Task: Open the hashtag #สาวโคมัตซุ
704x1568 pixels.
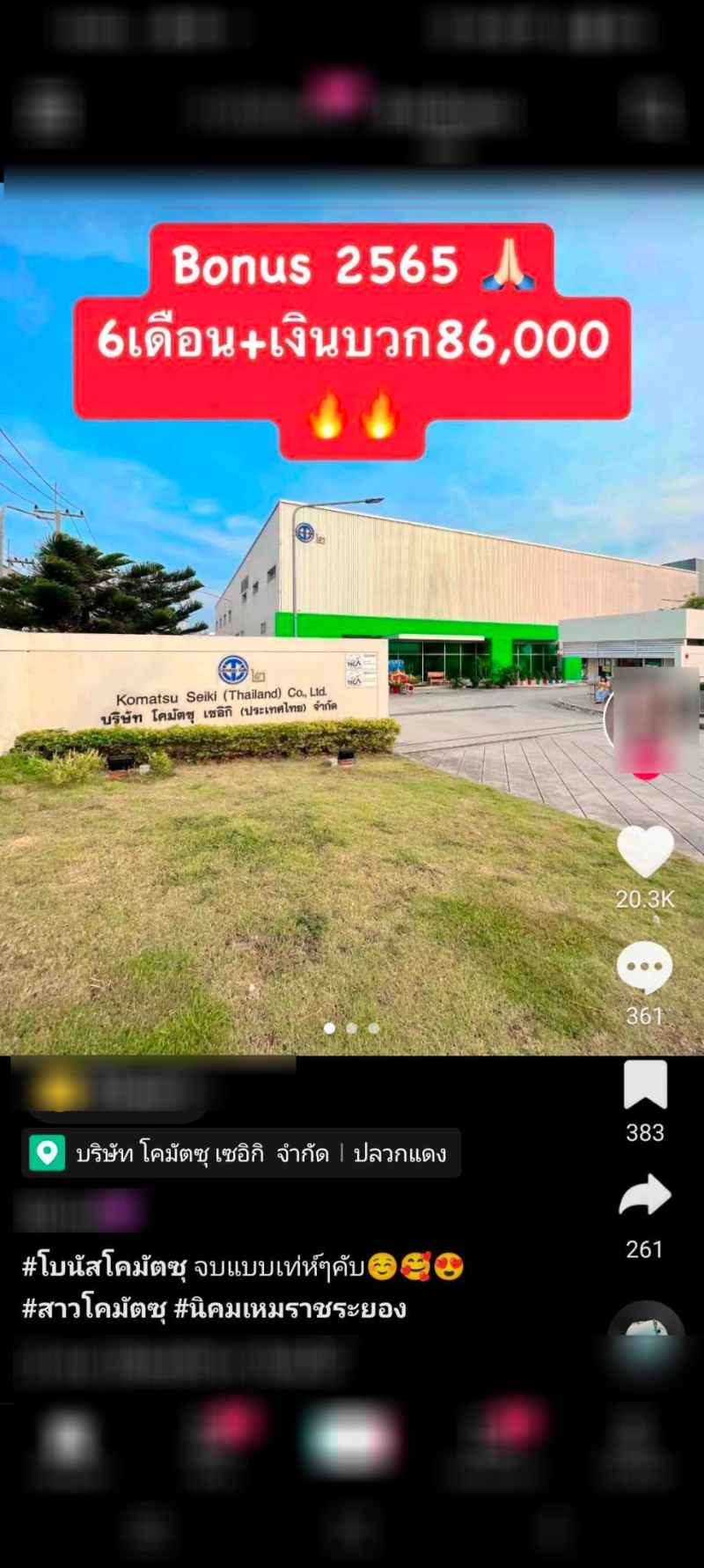Action: [x=93, y=1308]
